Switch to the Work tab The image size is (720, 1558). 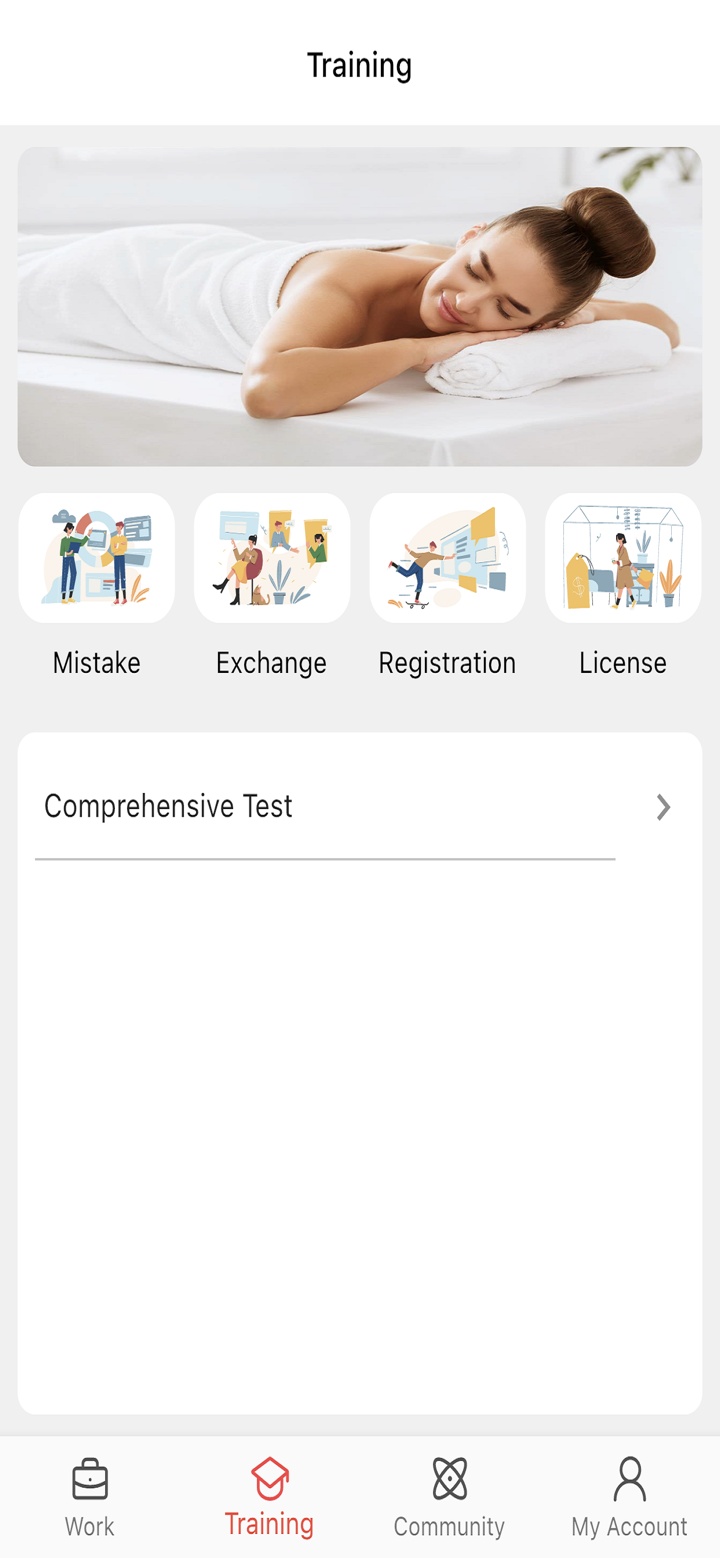pos(88,1495)
